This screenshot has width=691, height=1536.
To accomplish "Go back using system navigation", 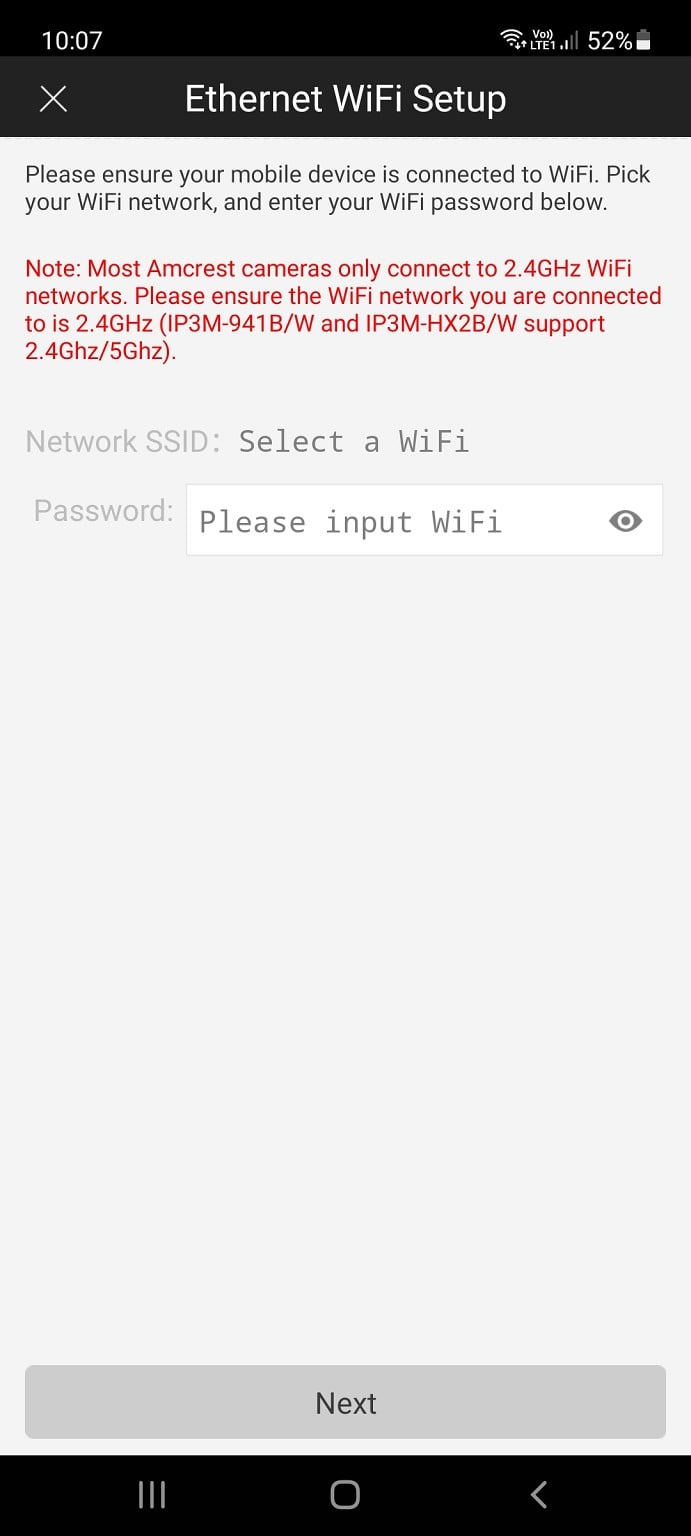I will pos(538,1495).
